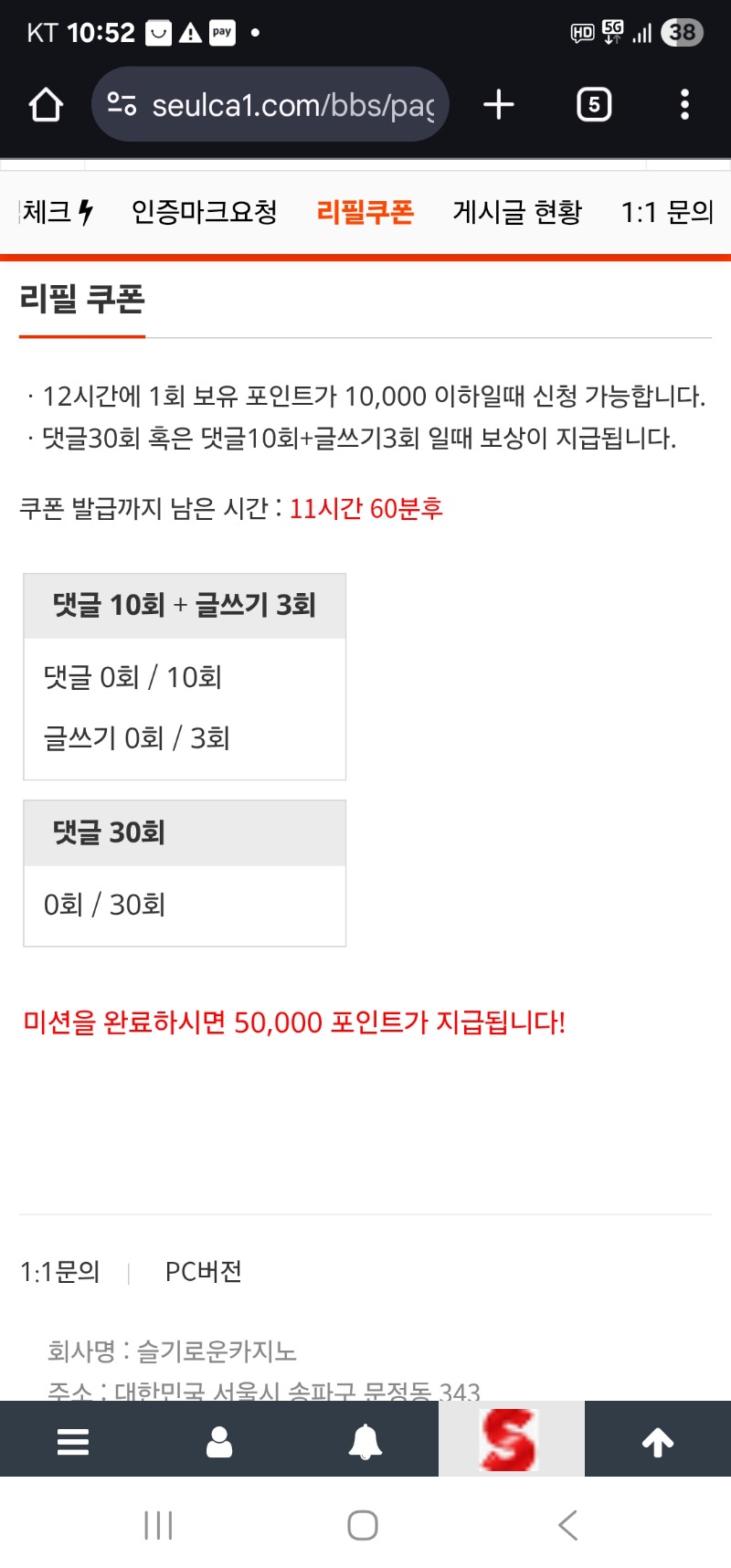Open the user profile icon

tap(219, 1441)
